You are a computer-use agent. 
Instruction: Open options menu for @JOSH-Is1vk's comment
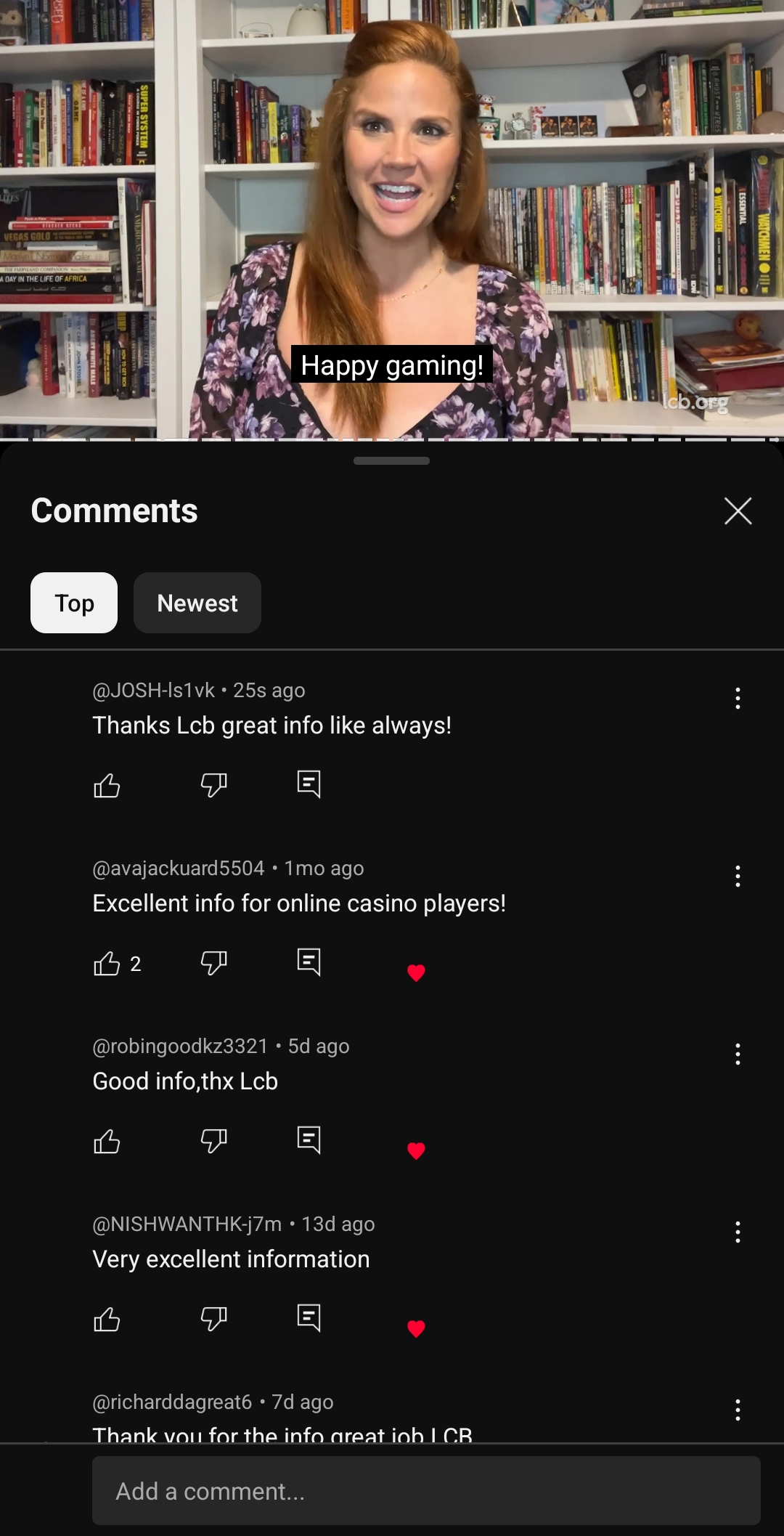(x=738, y=699)
